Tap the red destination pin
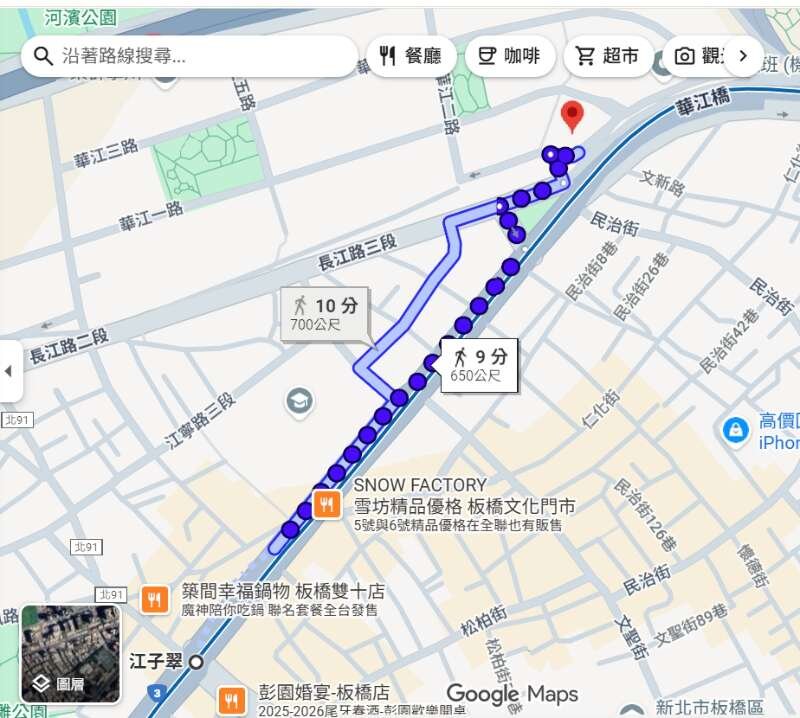 click(572, 115)
